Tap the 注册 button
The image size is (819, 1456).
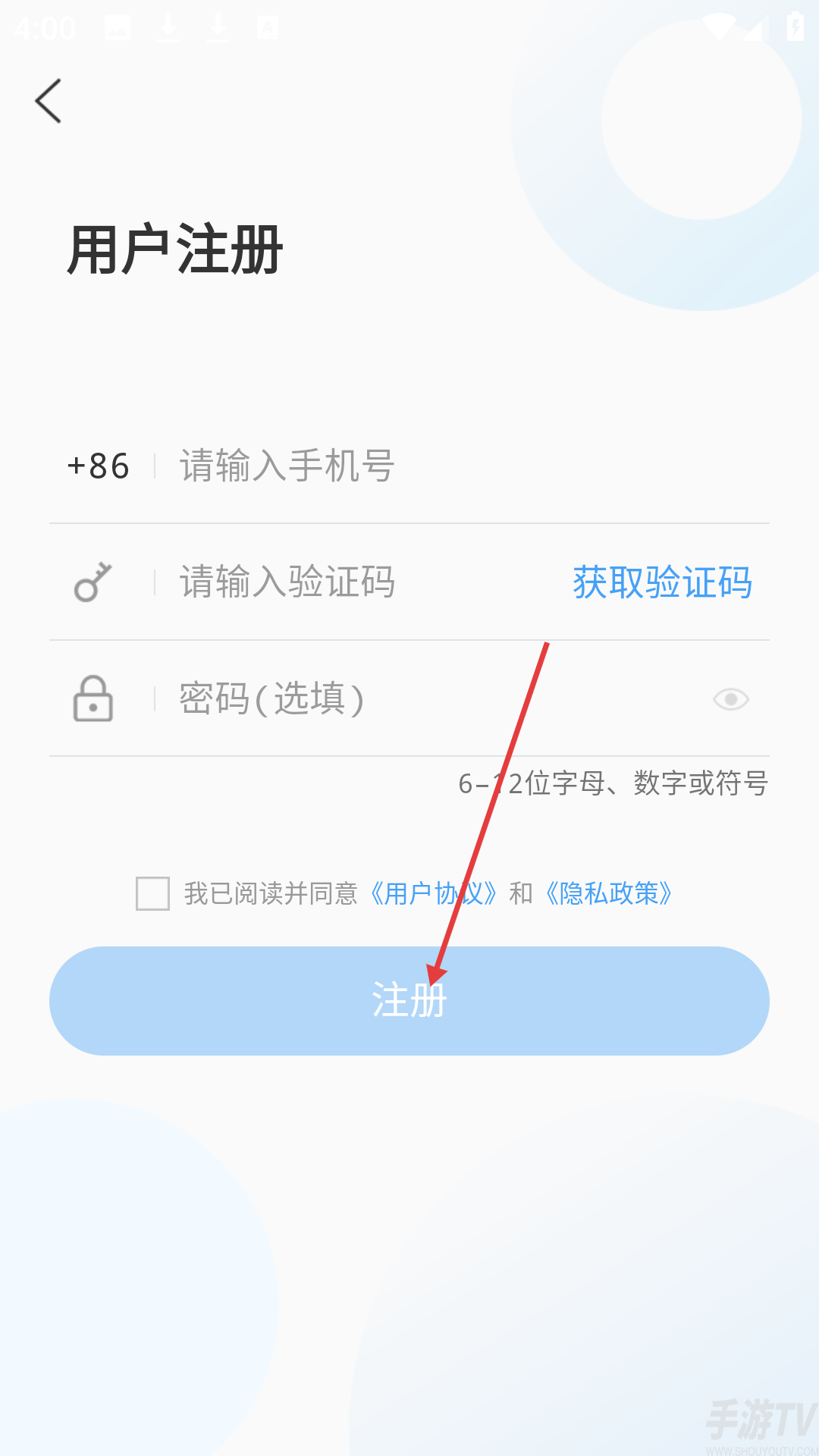pyautogui.click(x=409, y=1000)
